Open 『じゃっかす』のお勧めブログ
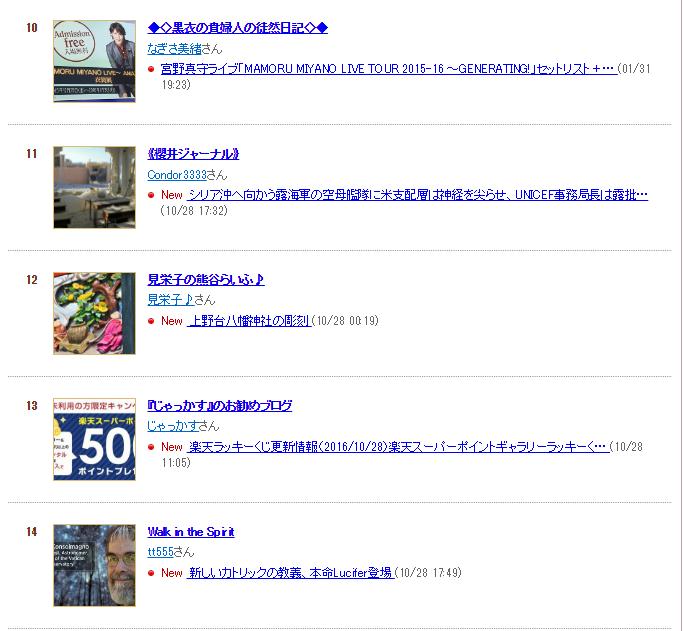Screen dimensions: 684x631 click(x=219, y=406)
